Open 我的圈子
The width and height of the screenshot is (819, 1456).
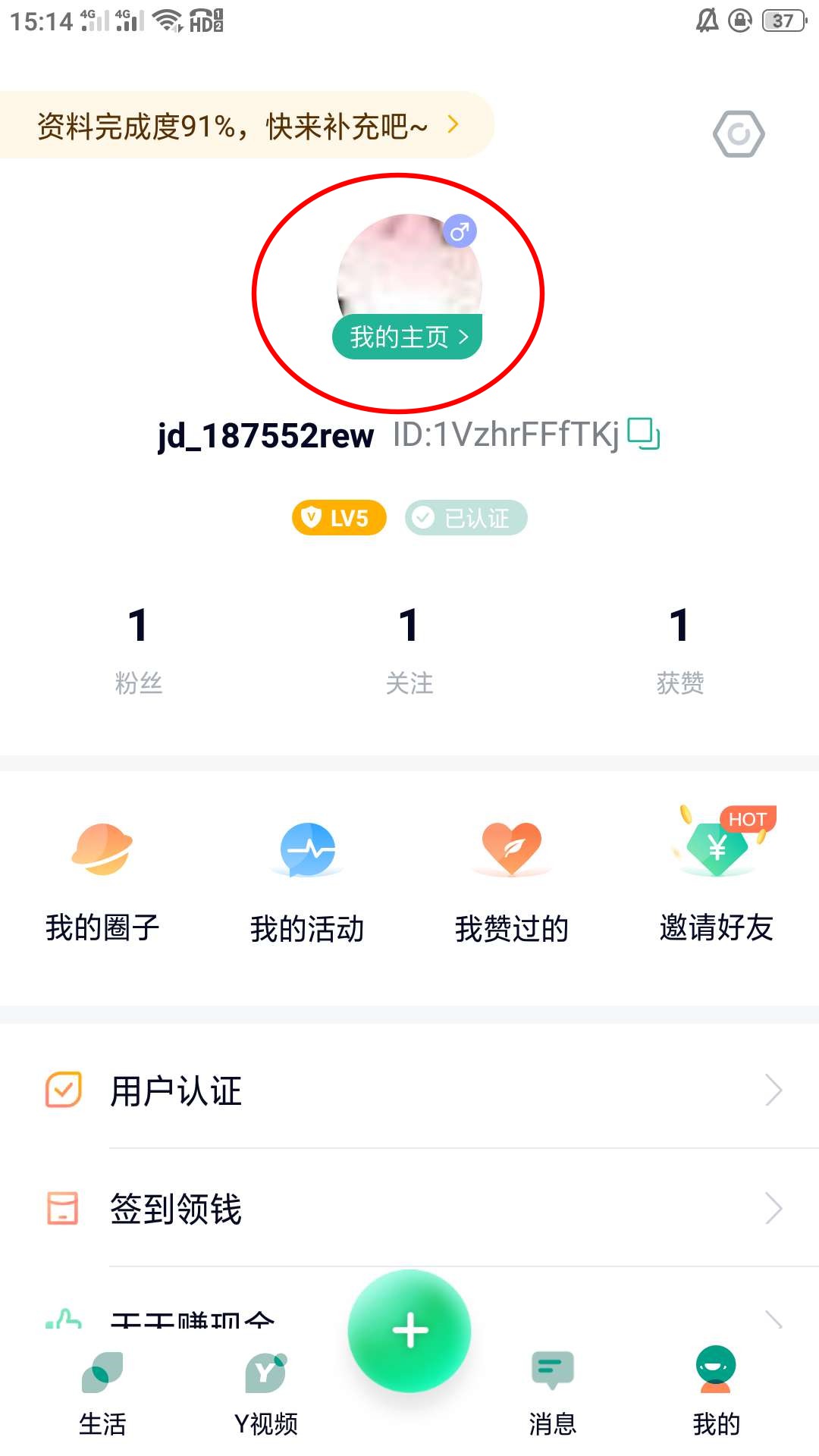point(102,880)
